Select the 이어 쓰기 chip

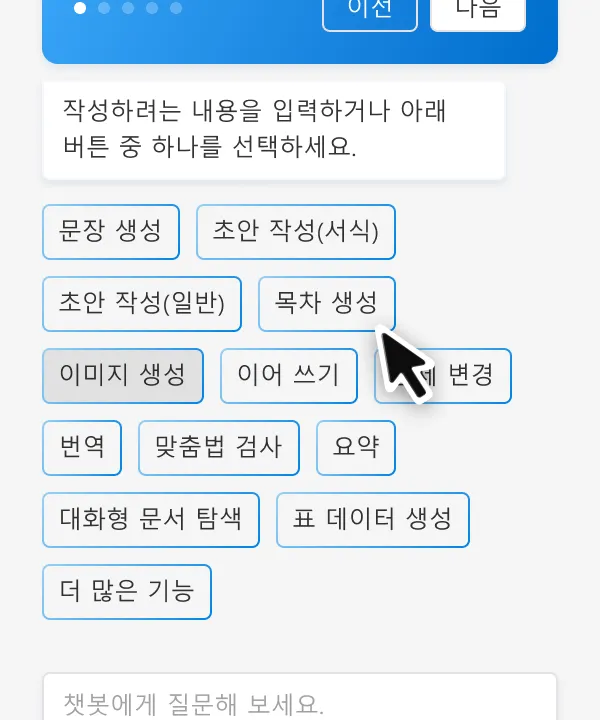288,376
